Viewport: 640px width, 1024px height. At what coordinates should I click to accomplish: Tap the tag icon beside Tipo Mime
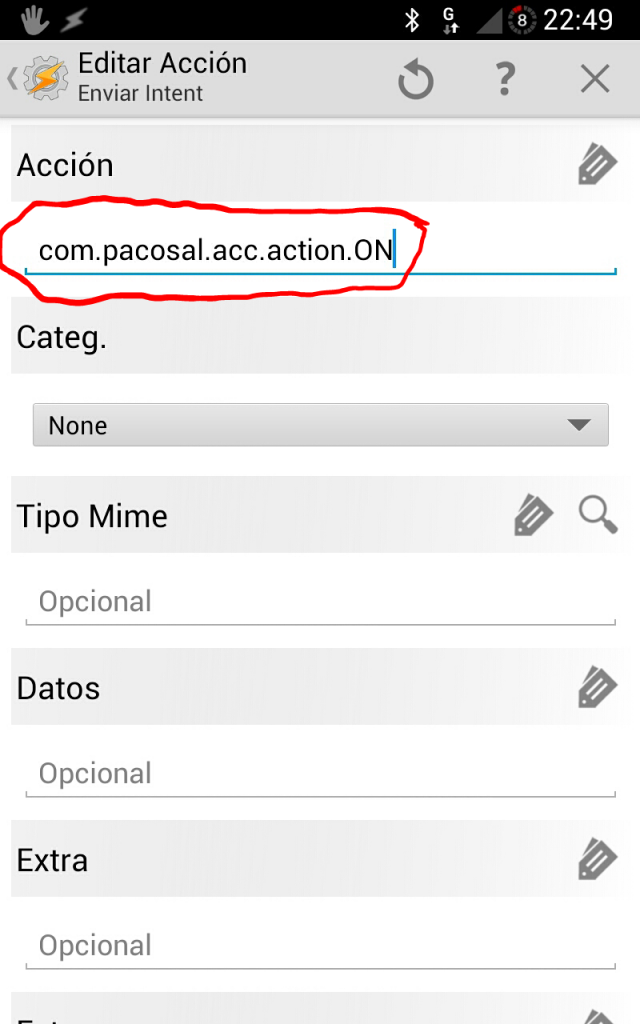[533, 517]
